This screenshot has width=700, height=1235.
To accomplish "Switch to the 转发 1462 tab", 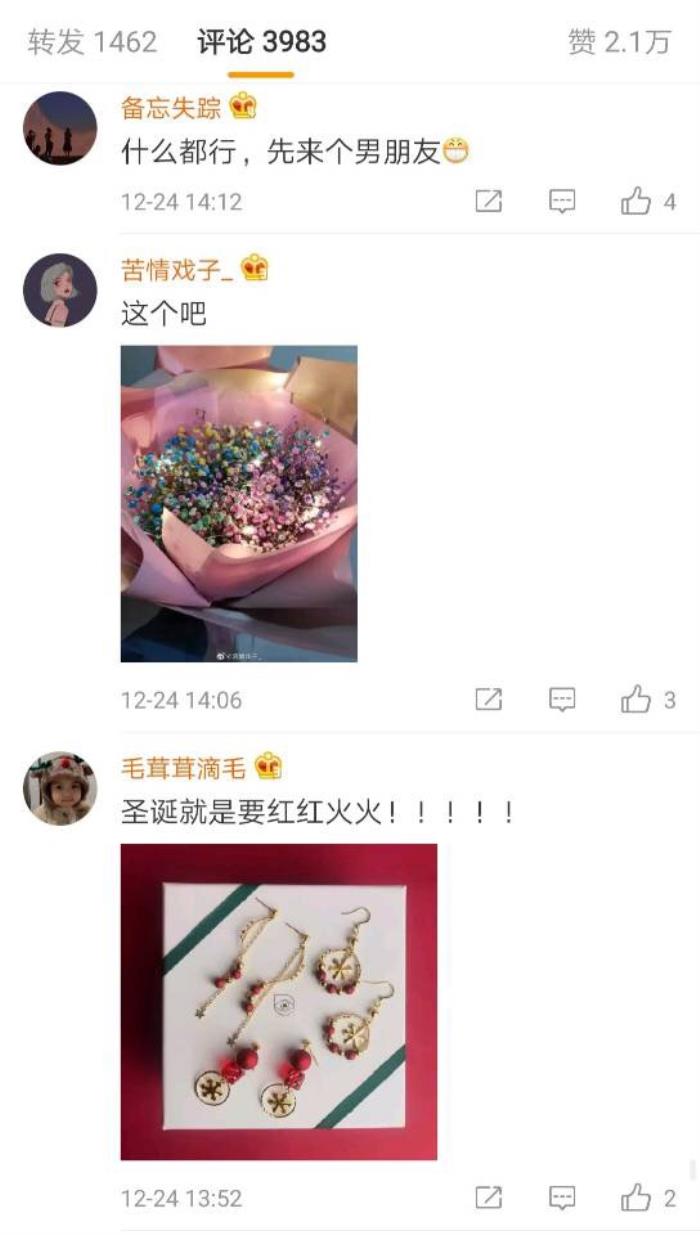I will 92,42.
